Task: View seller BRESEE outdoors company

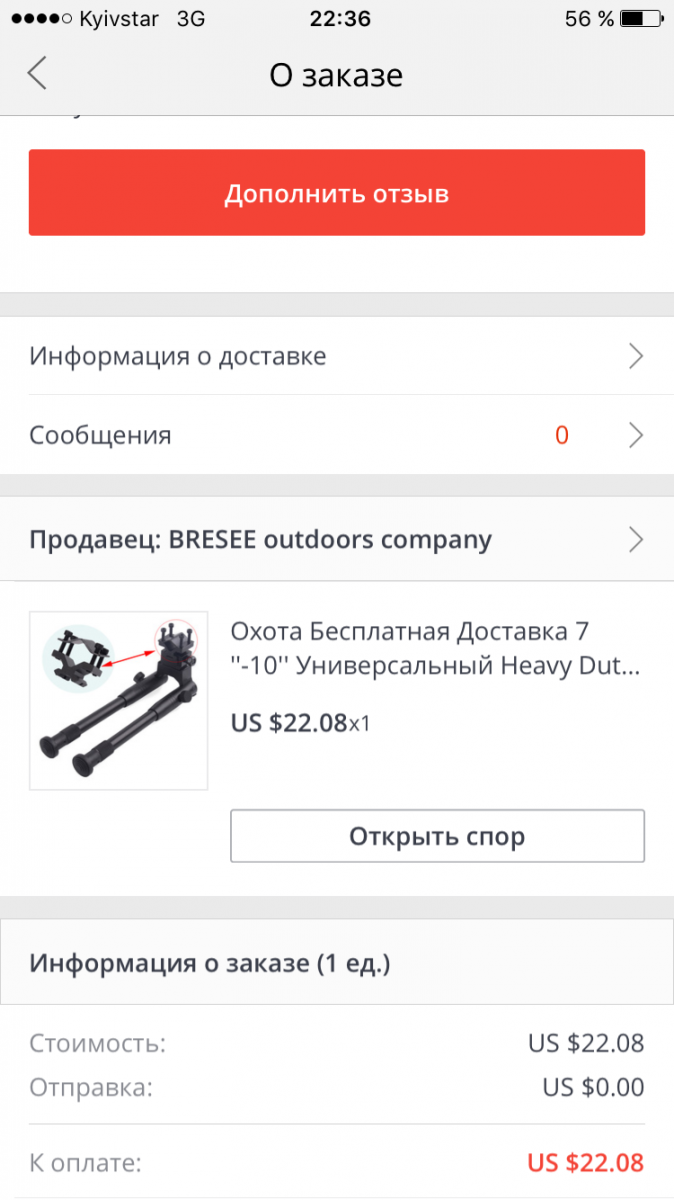Action: click(x=336, y=540)
